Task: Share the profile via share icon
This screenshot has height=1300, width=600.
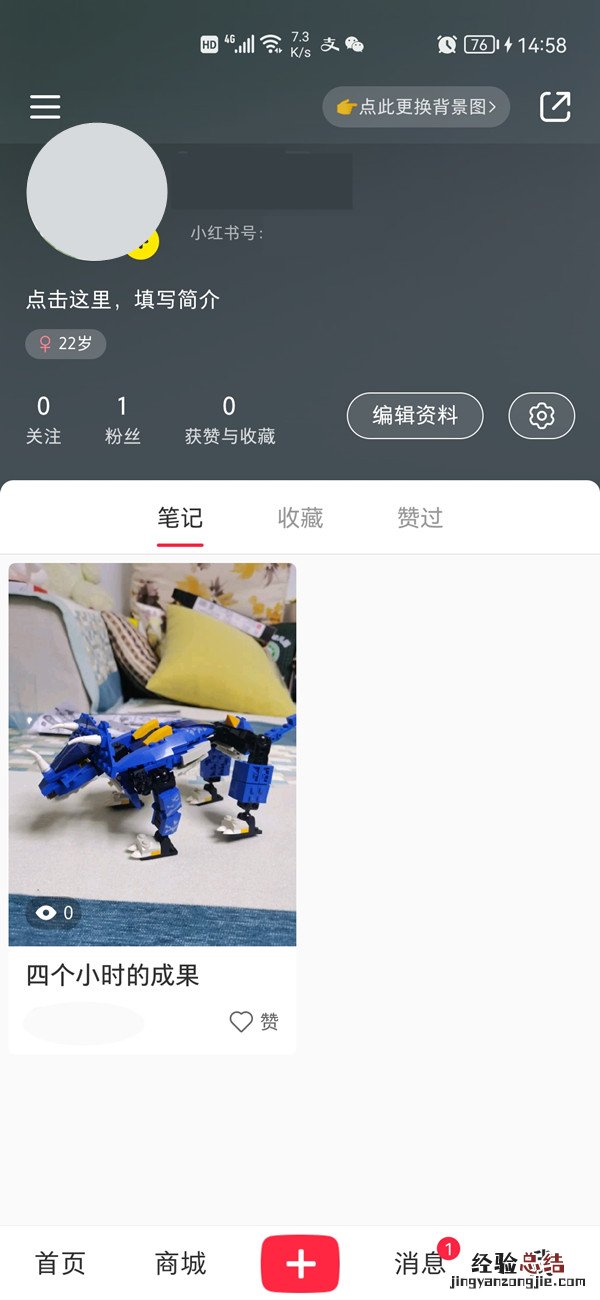Action: [555, 107]
